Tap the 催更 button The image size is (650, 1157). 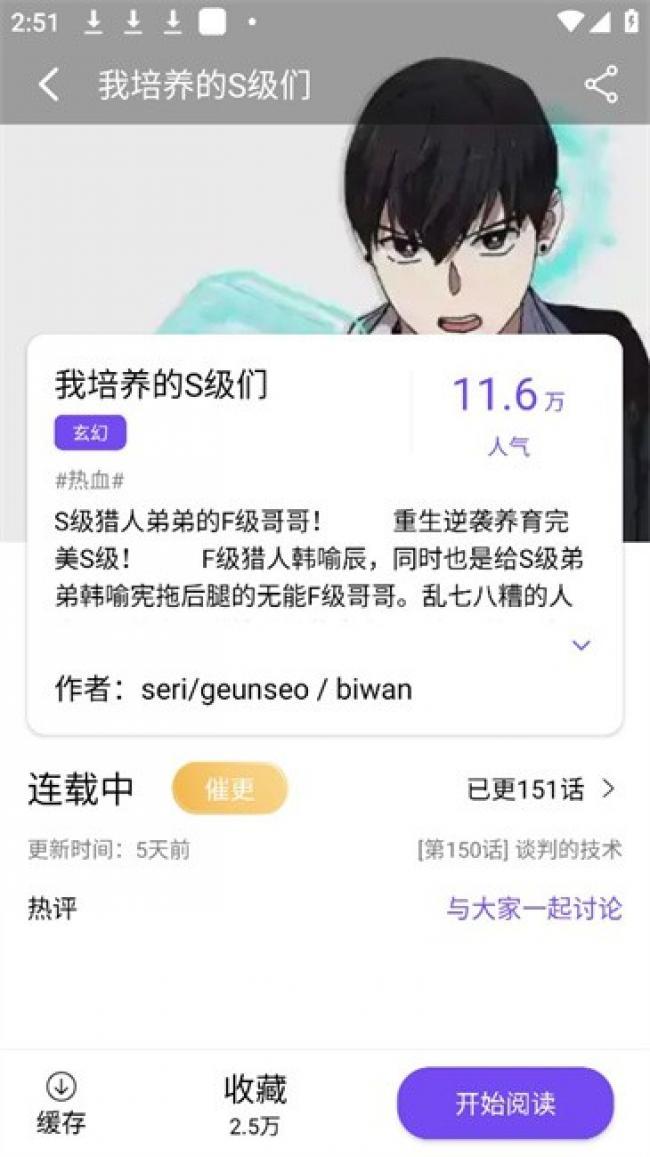pyautogui.click(x=230, y=789)
